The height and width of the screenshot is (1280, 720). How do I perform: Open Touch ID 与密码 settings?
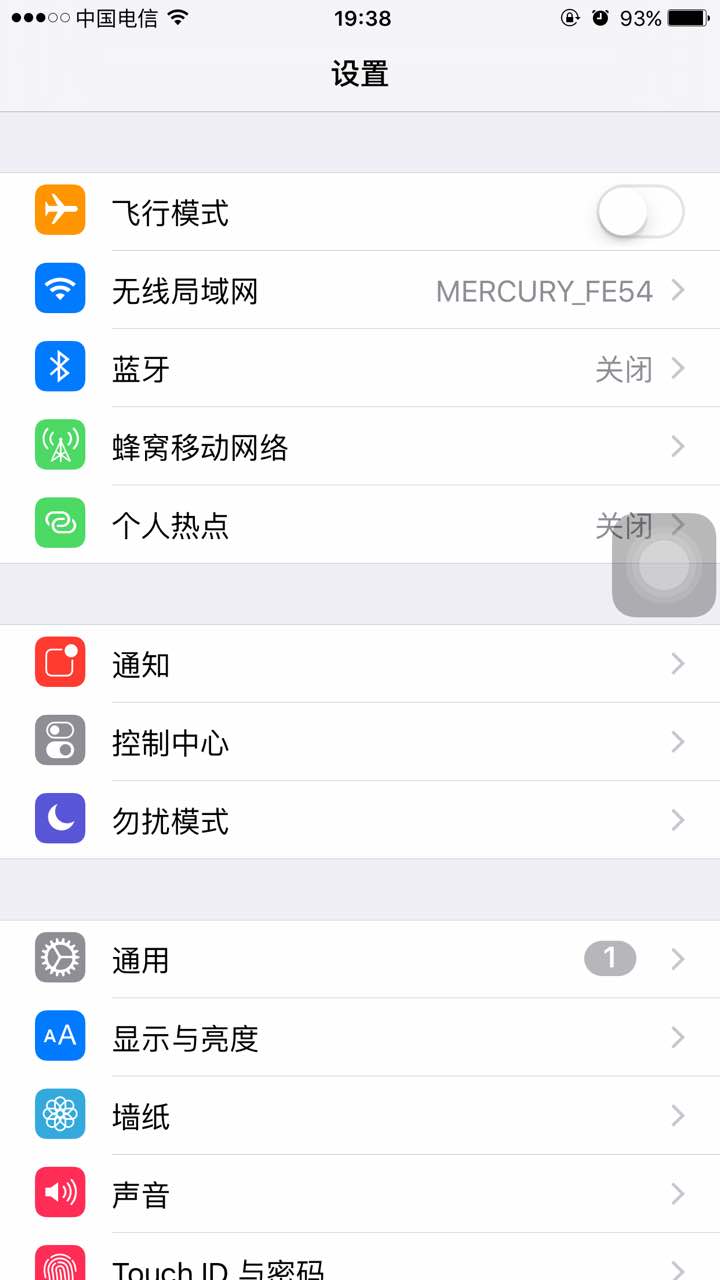[x=360, y=1257]
